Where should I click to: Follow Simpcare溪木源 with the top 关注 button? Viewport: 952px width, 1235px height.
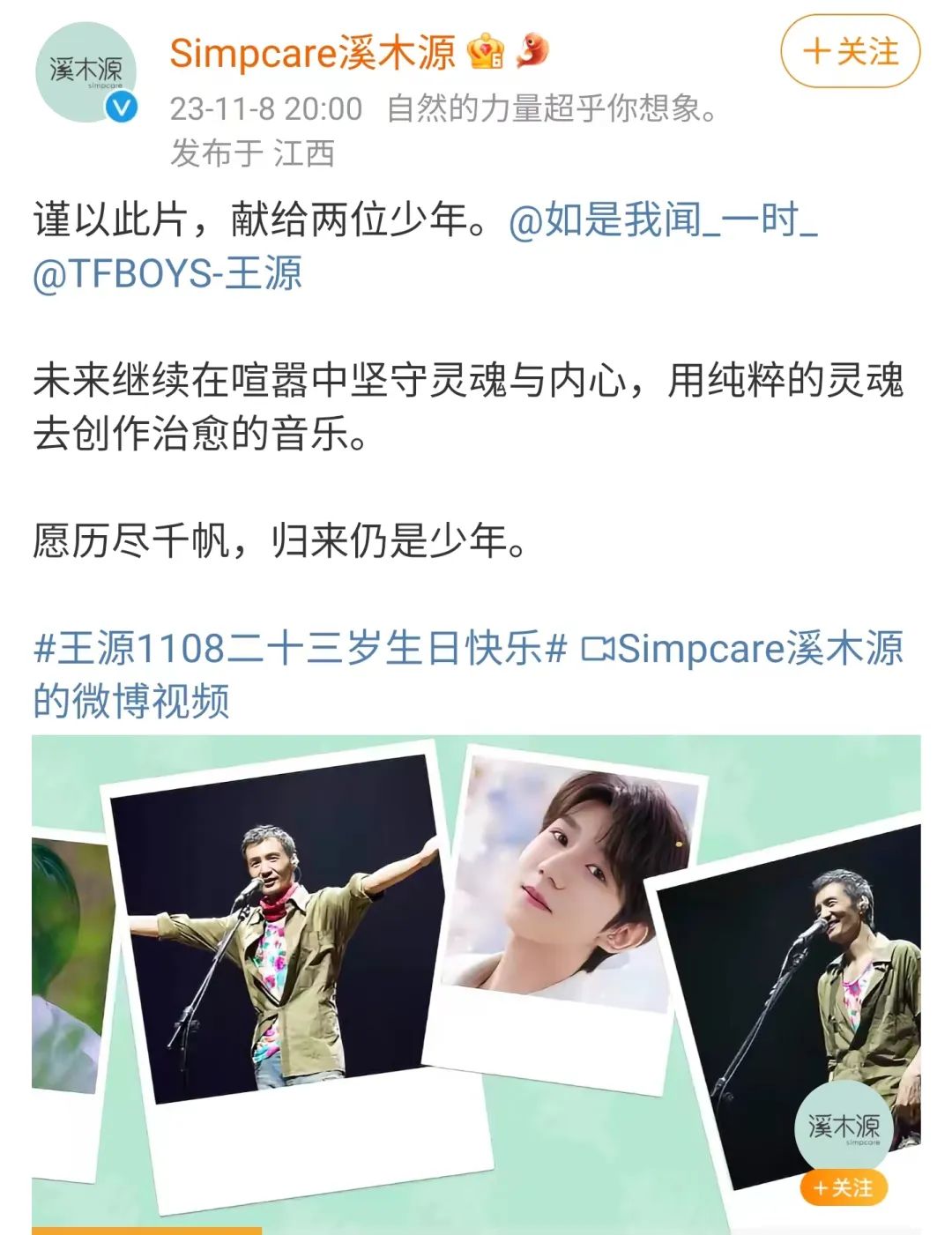click(x=850, y=52)
